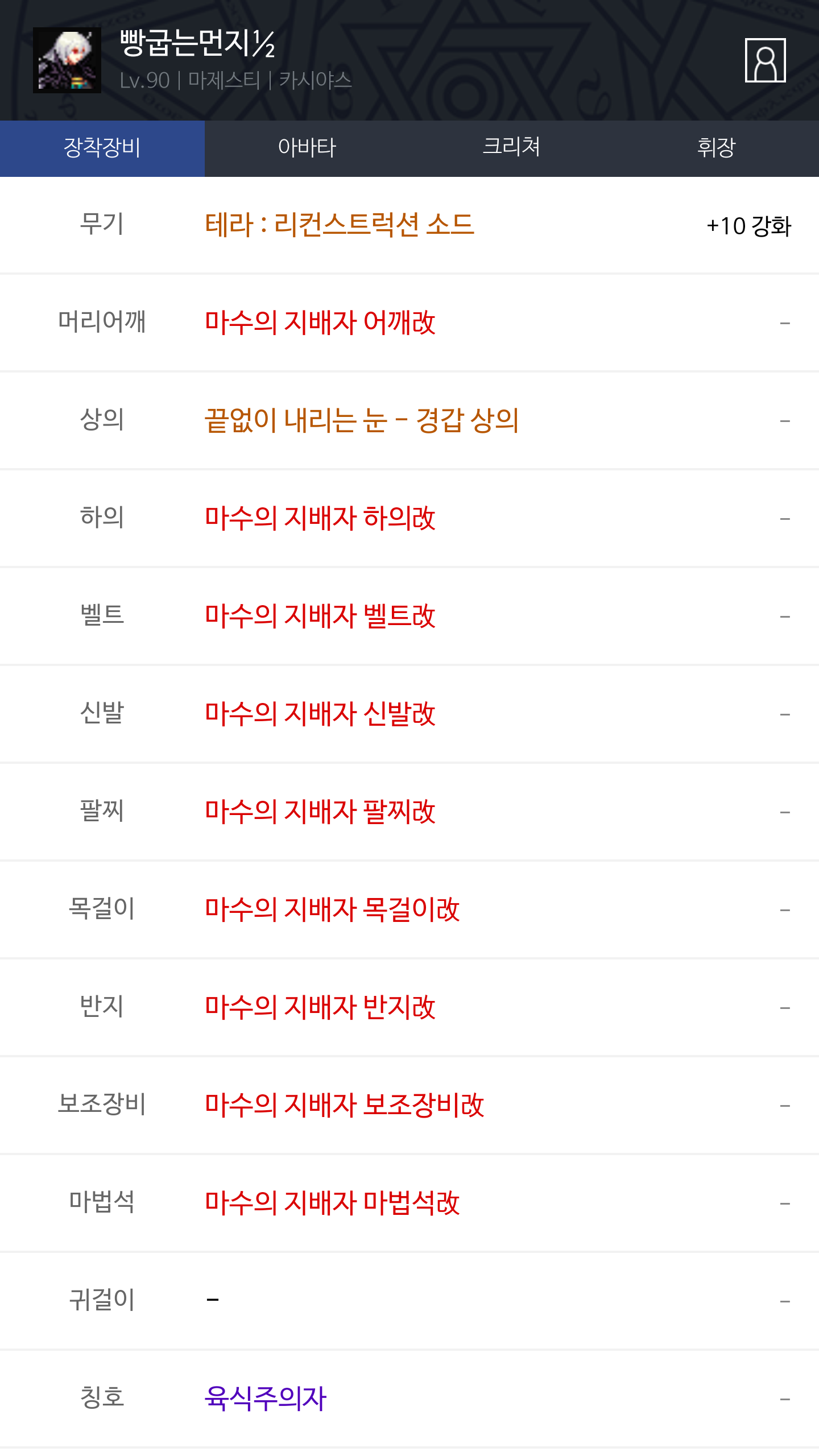The height and width of the screenshot is (1456, 819).
Task: Open weapon 테라 : 리컨스트럭션 소드
Action: pos(340,225)
